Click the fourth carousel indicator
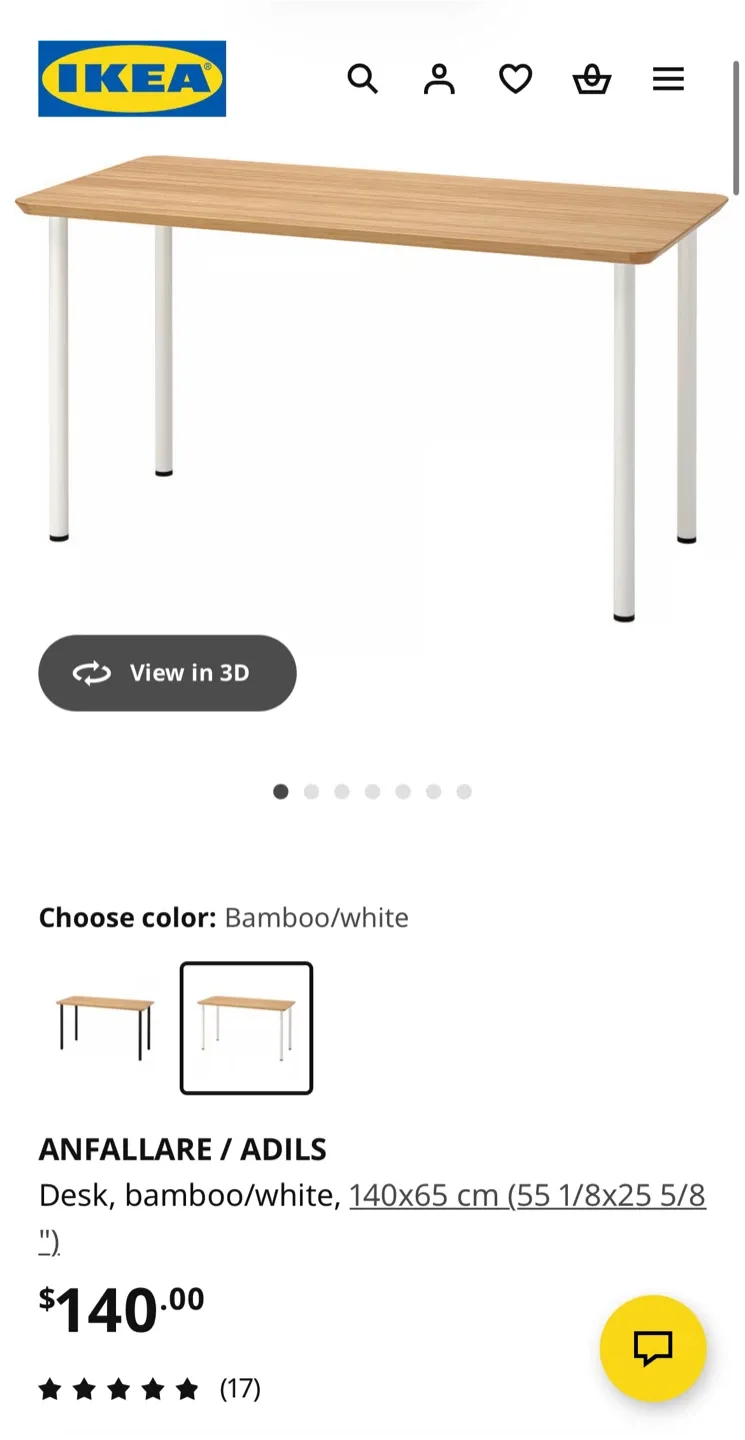The height and width of the screenshot is (1440, 745). 373,791
